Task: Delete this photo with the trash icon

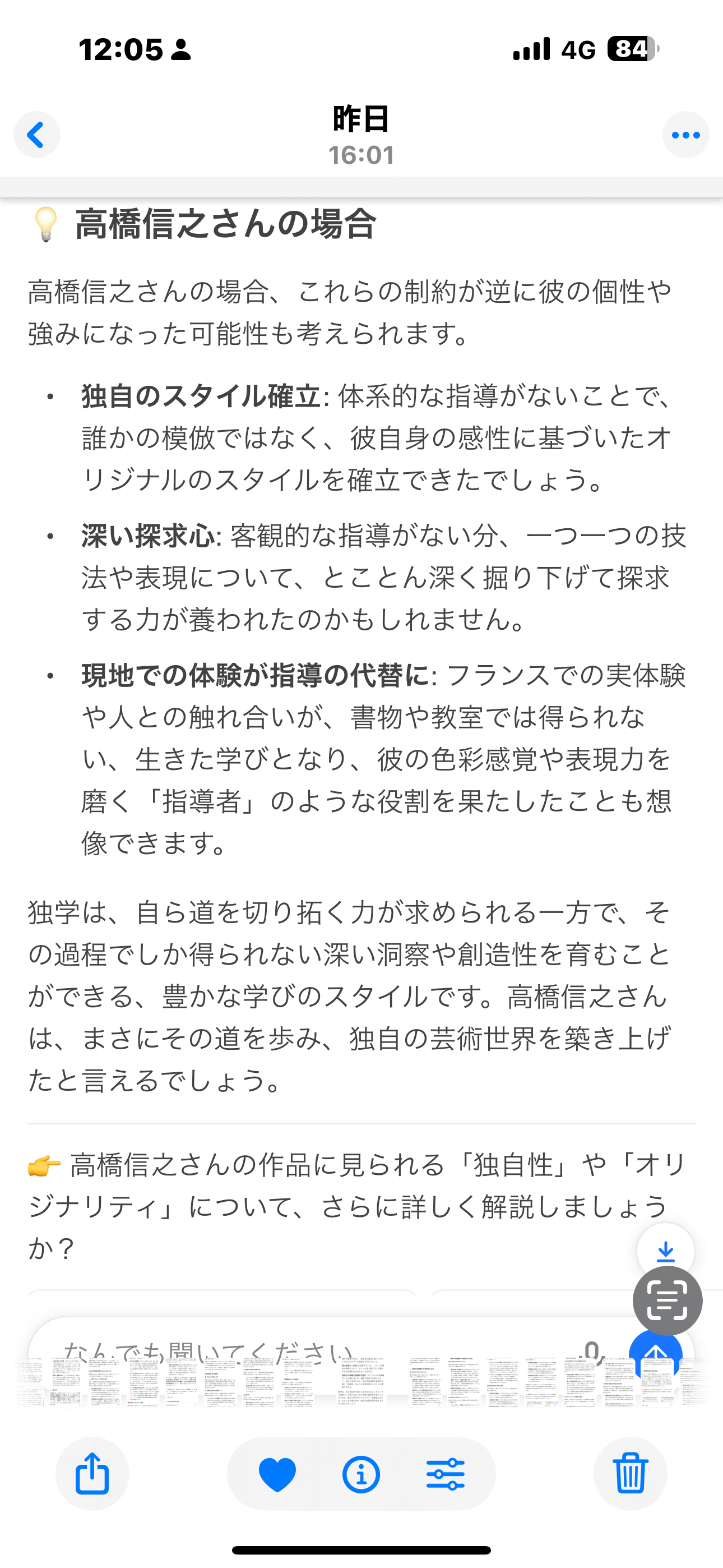Action: 630,1473
